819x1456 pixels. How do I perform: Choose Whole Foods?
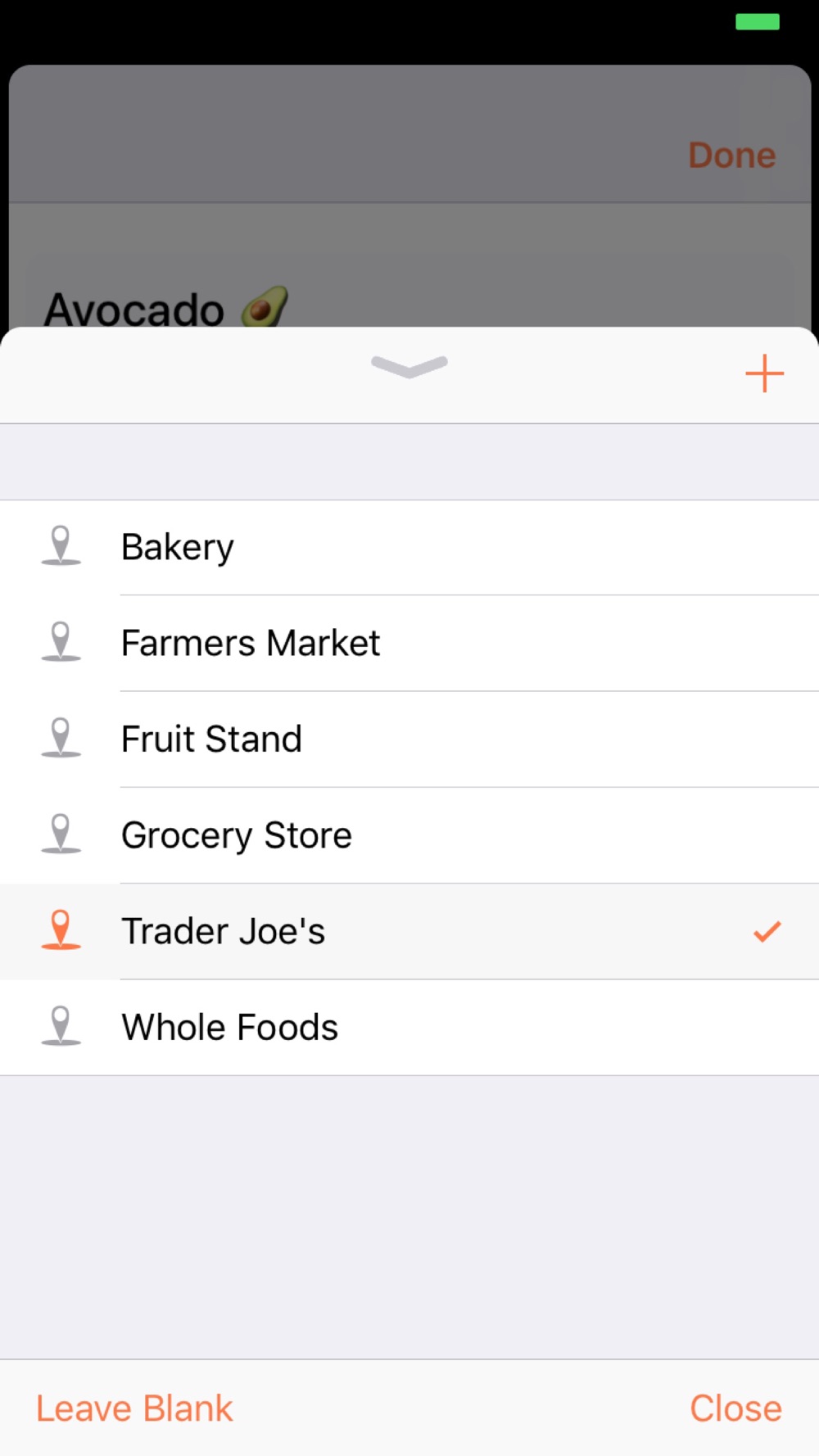[x=409, y=1027]
